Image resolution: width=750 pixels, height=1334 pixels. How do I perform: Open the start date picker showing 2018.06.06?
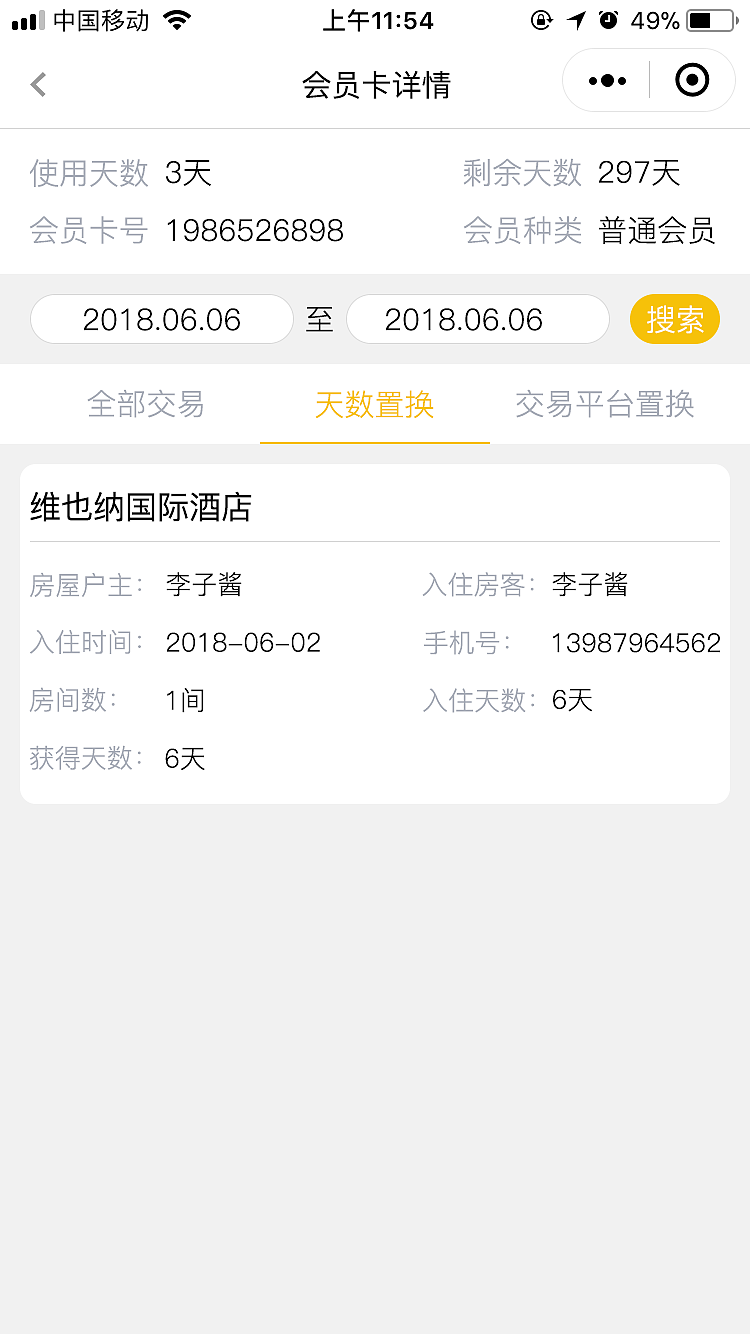tap(162, 319)
